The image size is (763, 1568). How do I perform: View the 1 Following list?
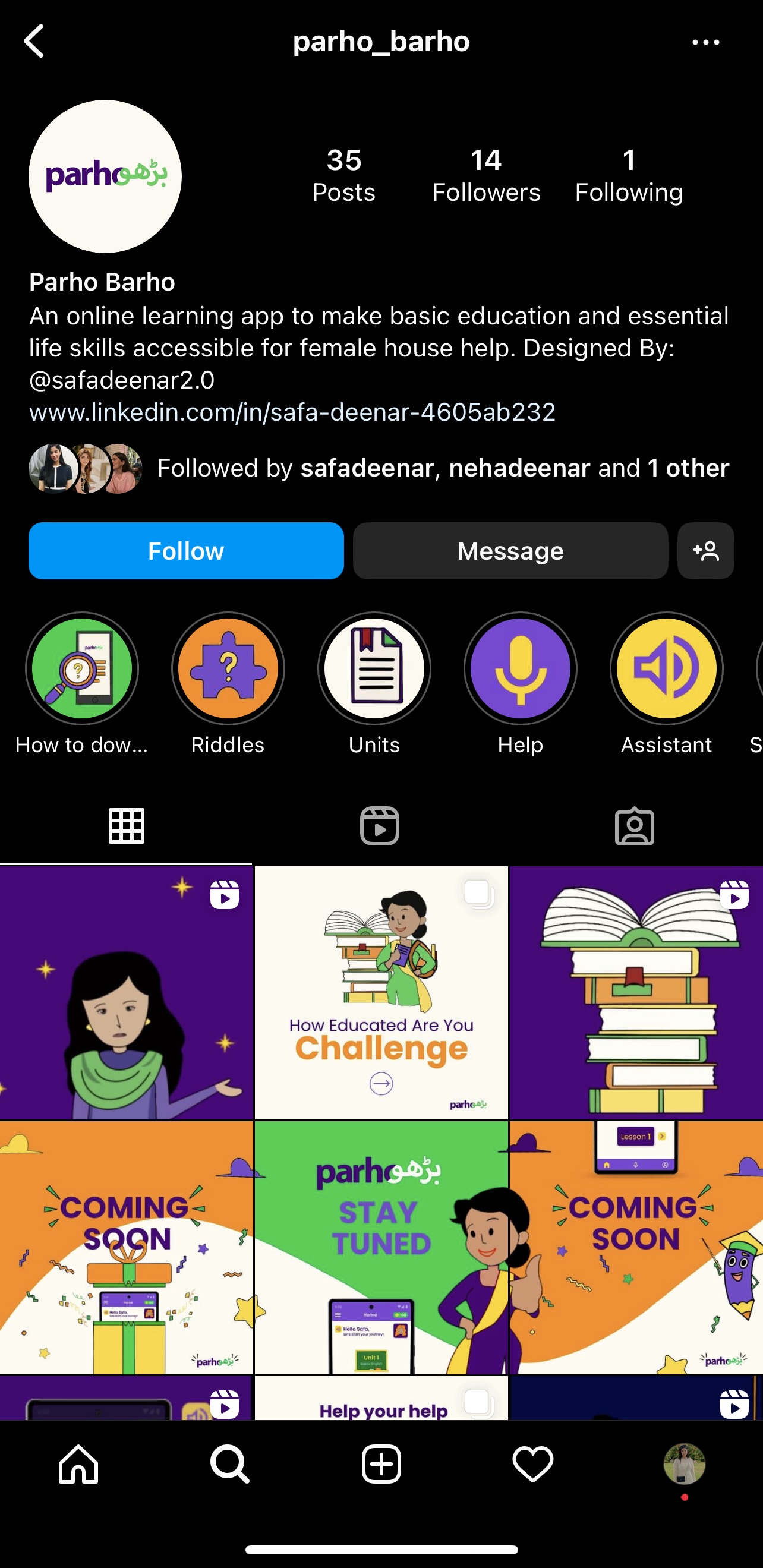(629, 176)
